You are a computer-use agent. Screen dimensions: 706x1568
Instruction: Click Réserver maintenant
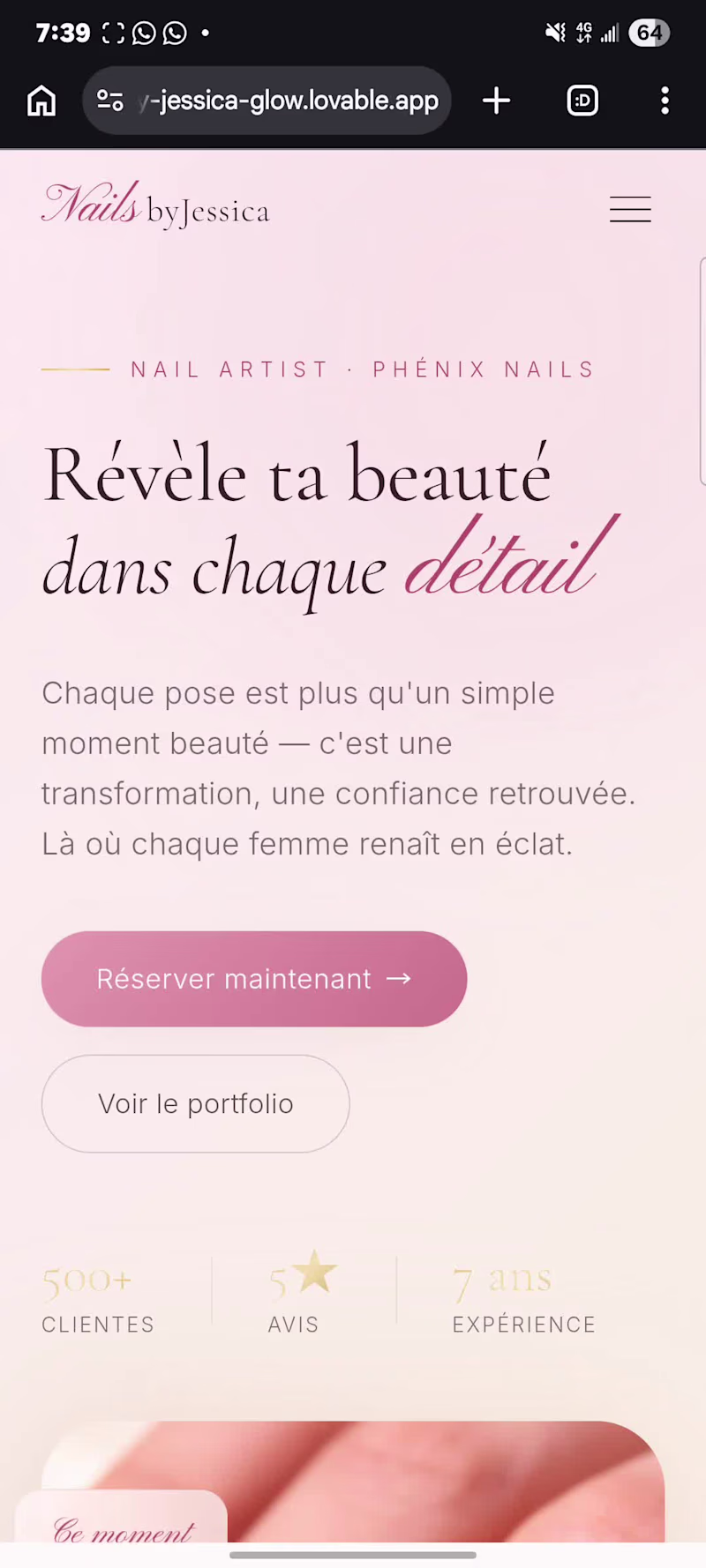coord(253,979)
